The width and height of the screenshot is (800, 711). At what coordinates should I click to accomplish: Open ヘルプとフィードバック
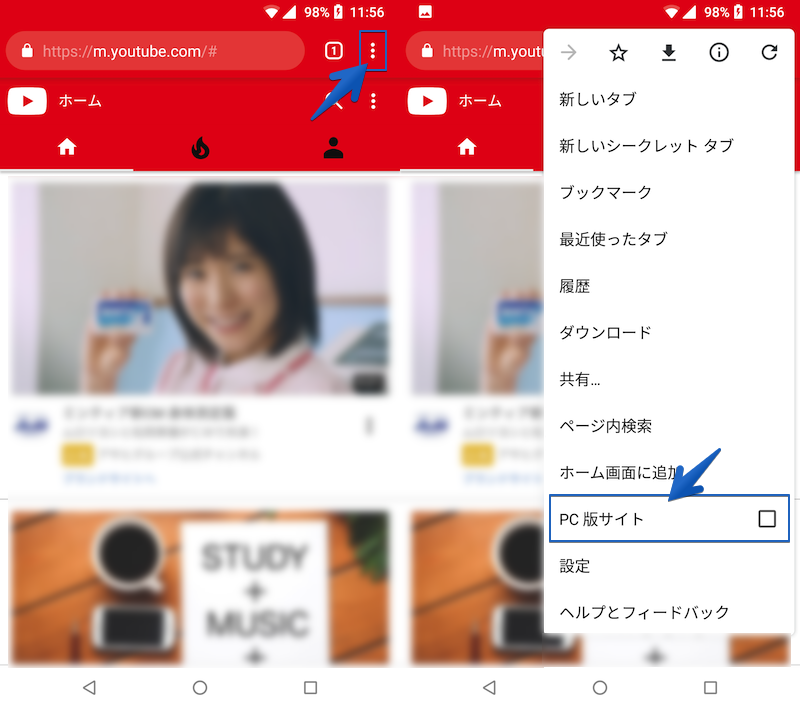(644, 612)
